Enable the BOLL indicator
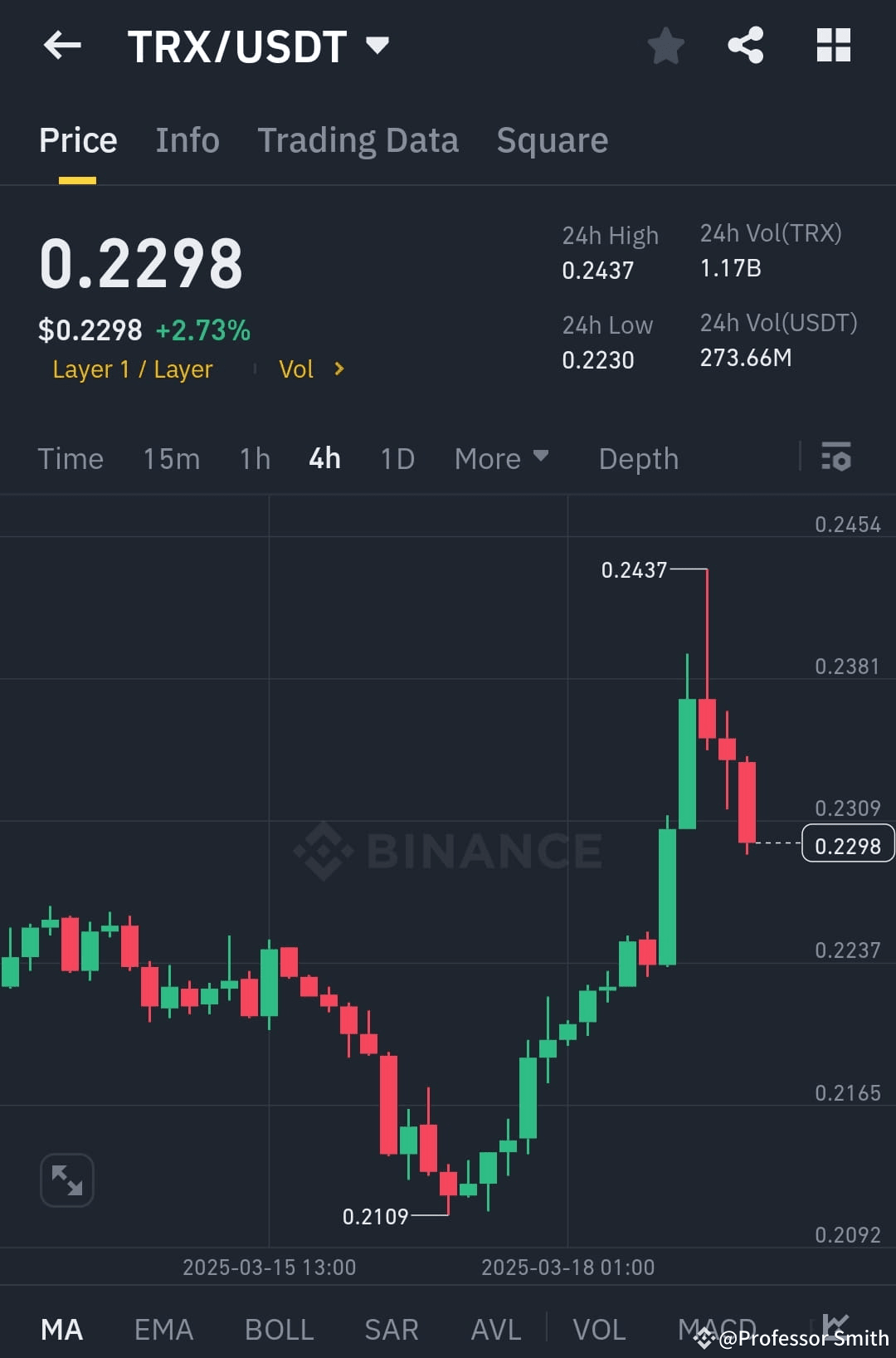This screenshot has height=1358, width=896. [279, 1329]
